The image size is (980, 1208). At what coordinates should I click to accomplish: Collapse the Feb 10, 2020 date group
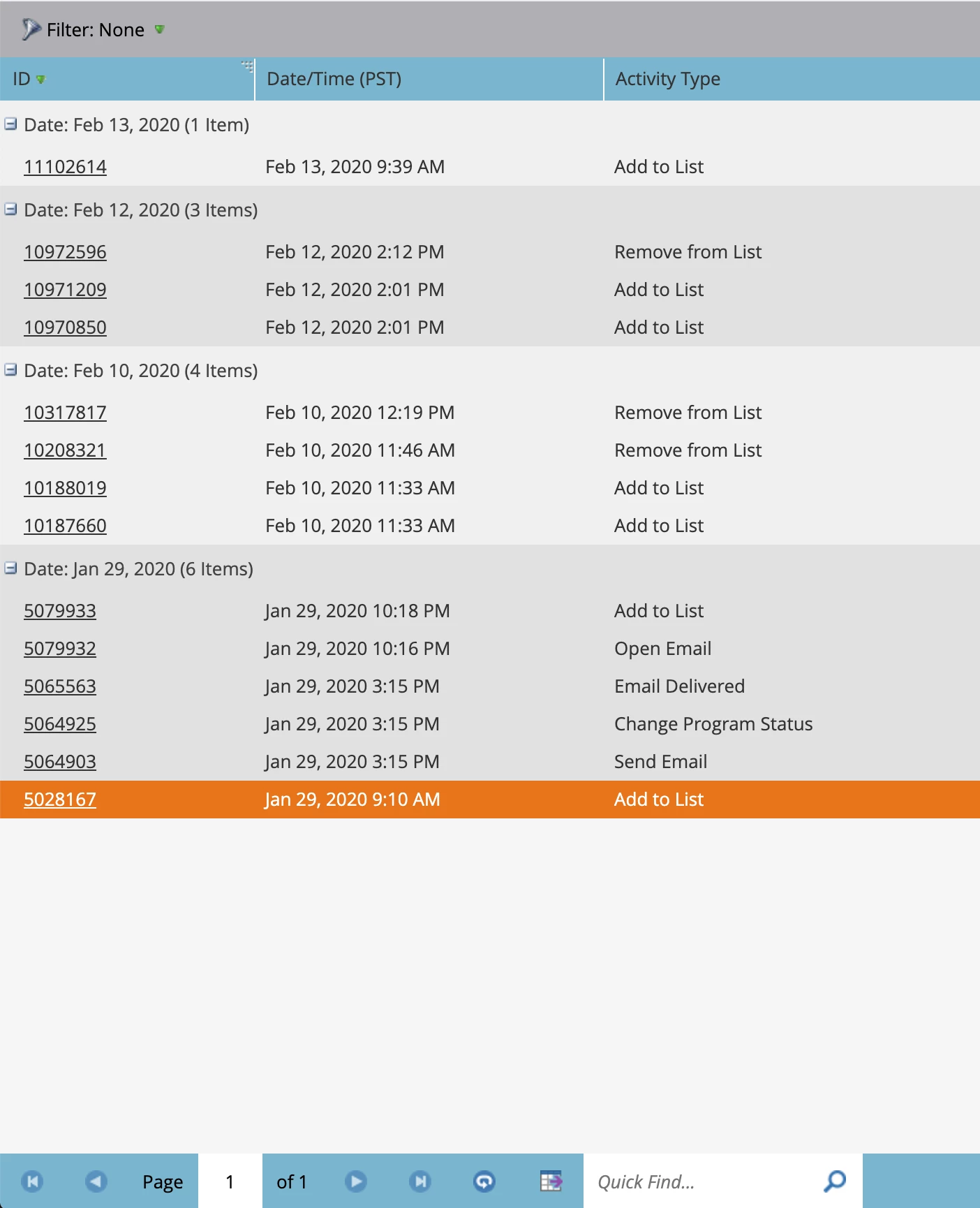point(10,370)
